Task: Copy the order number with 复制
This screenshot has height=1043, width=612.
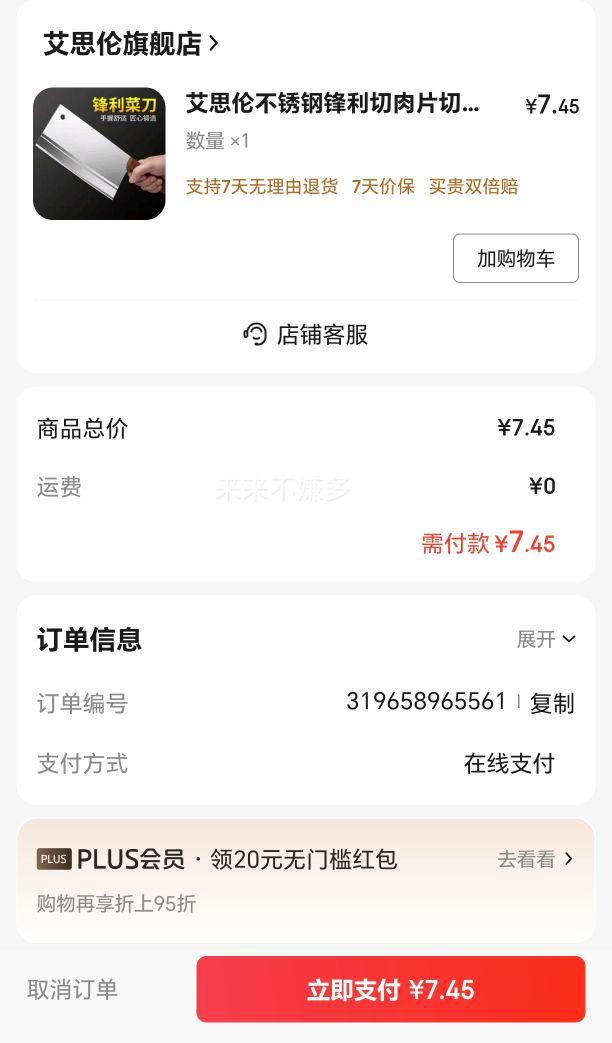Action: [552, 703]
